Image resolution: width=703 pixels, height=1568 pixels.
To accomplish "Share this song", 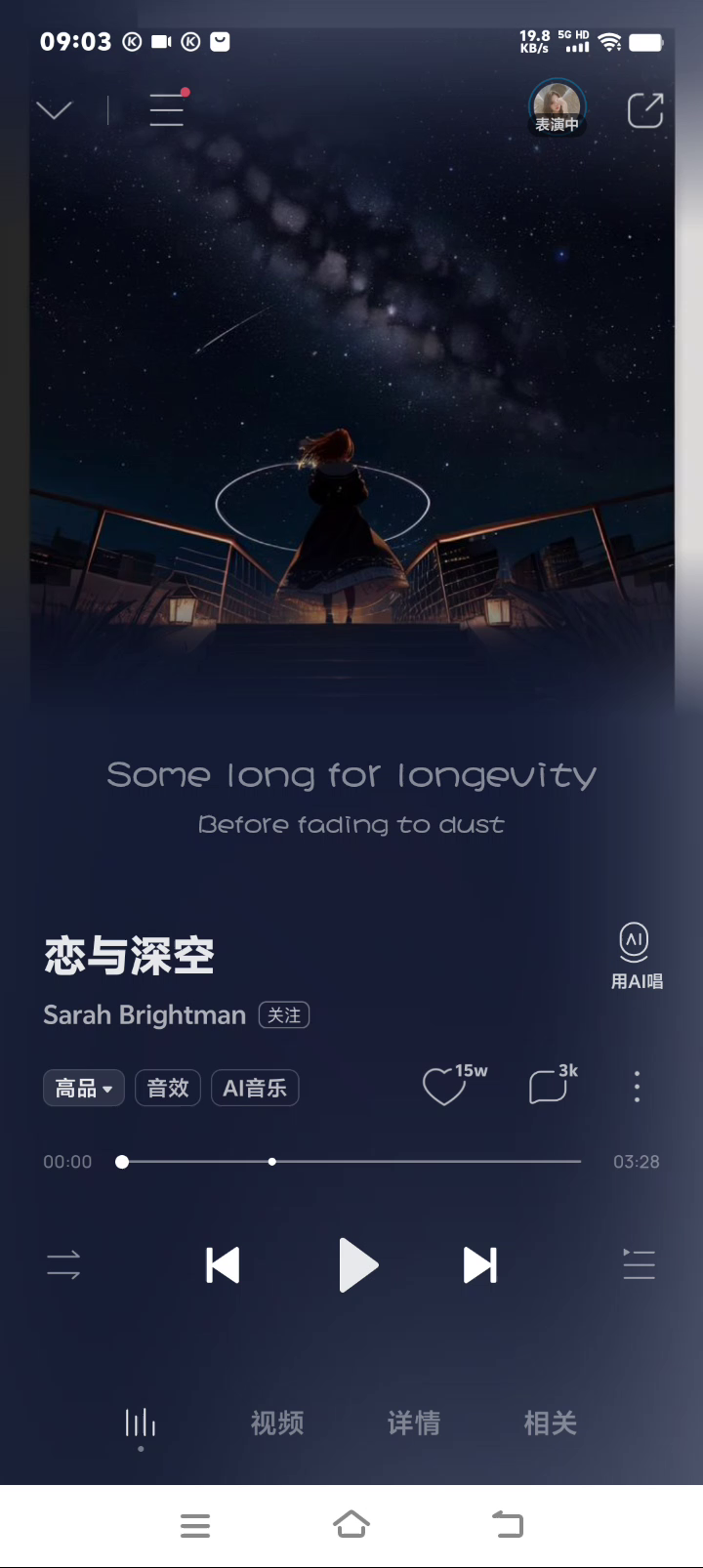I will coord(644,110).
